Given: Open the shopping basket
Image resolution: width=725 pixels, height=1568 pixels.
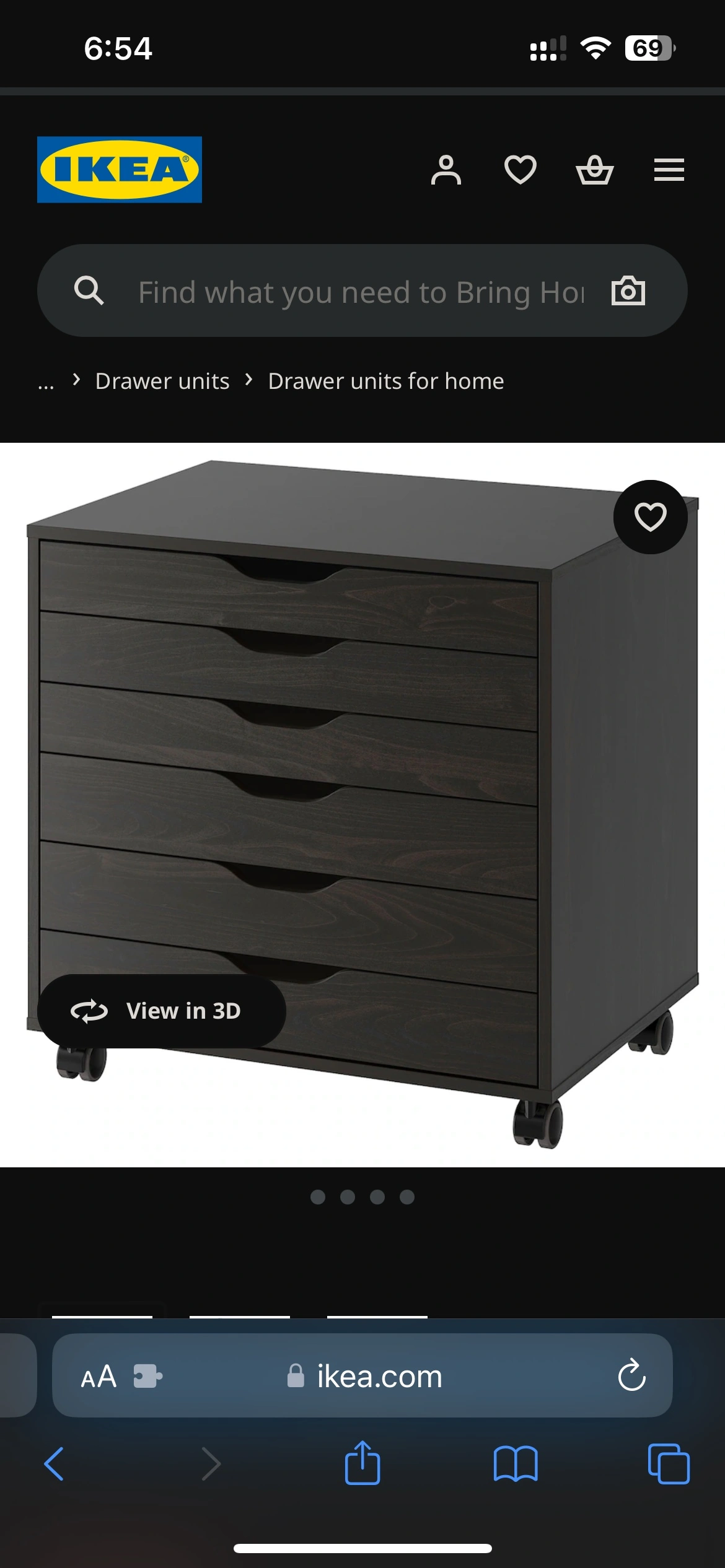Looking at the screenshot, I should click(x=595, y=170).
